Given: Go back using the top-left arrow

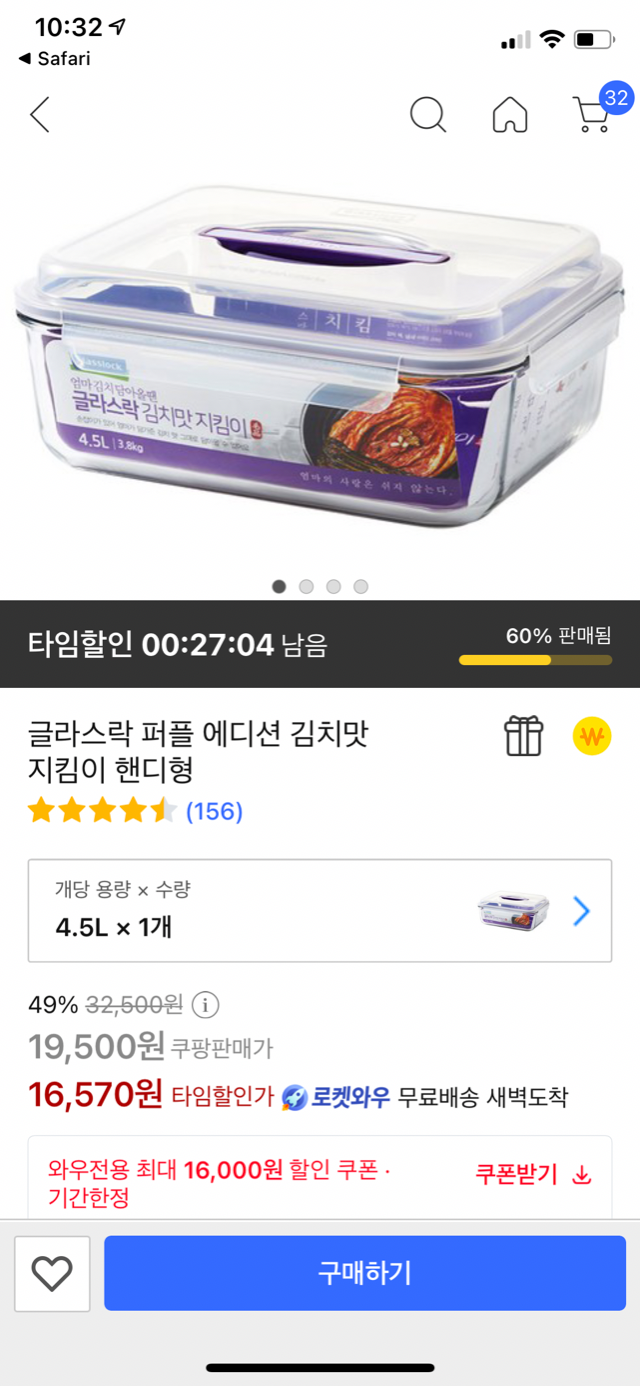Looking at the screenshot, I should (40, 115).
